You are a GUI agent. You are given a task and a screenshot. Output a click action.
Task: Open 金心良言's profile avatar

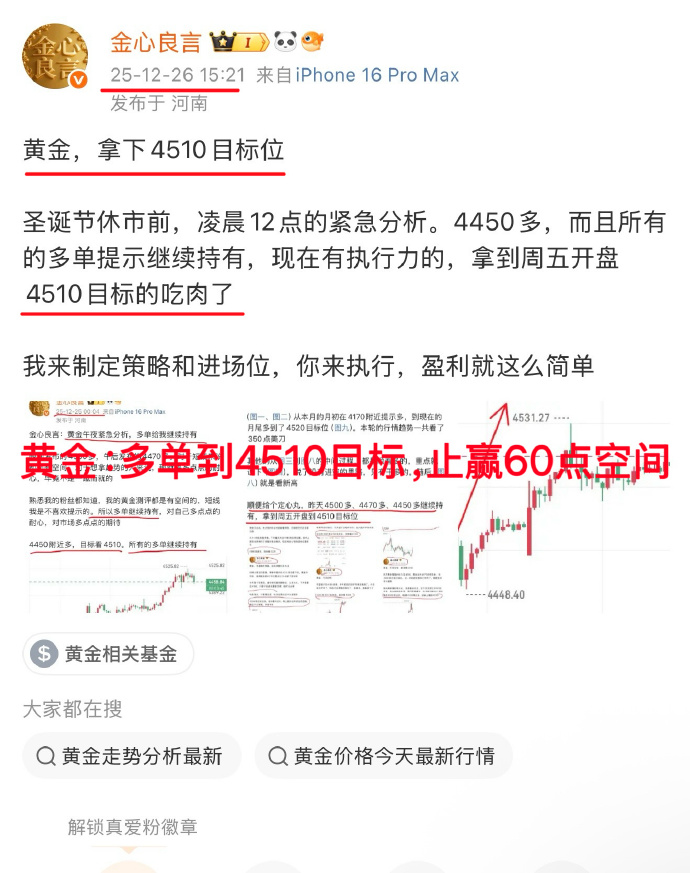click(x=55, y=57)
